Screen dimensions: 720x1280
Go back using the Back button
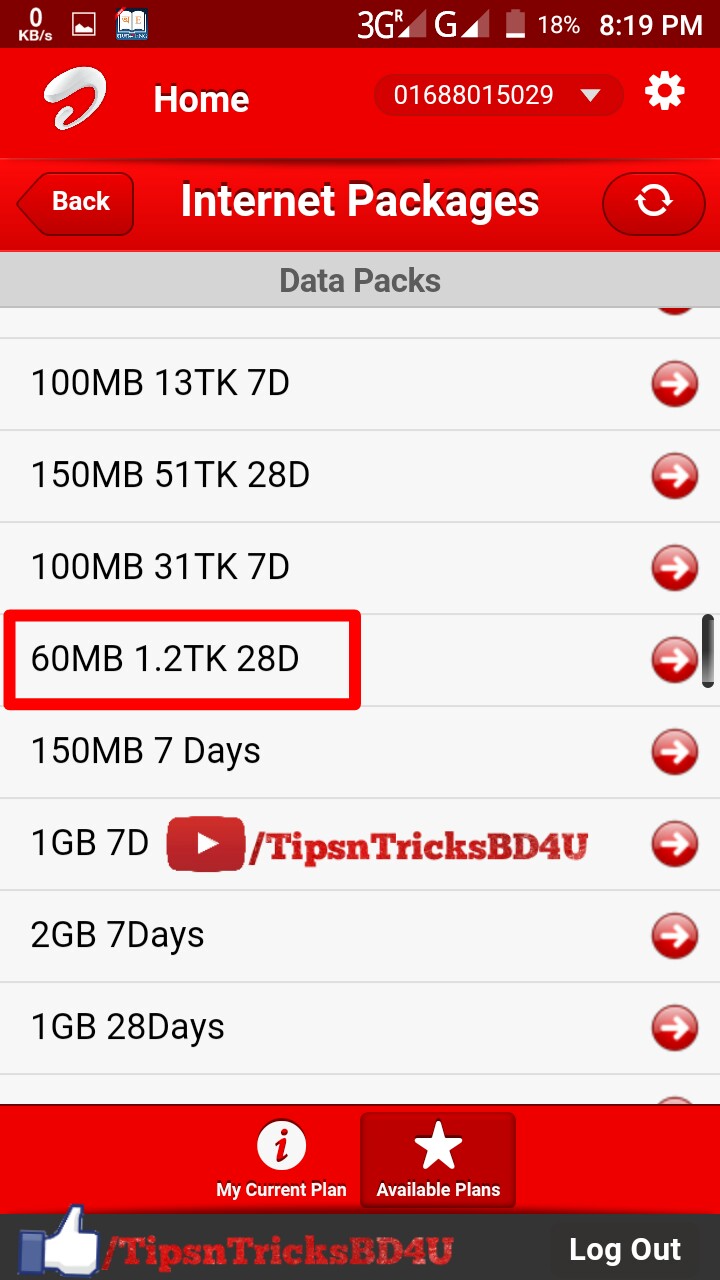click(77, 203)
